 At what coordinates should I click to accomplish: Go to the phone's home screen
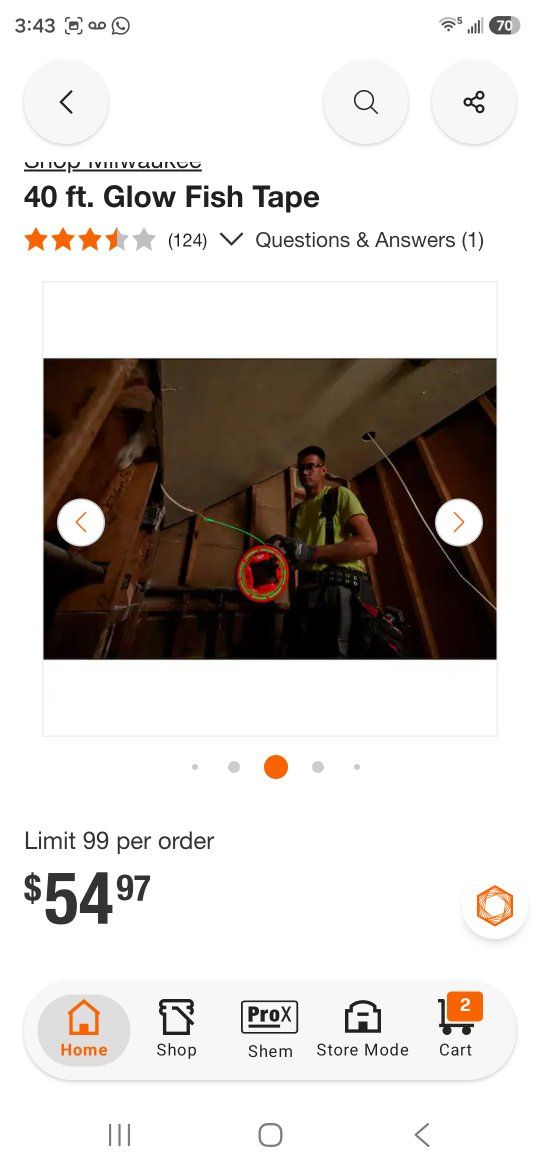point(270,1135)
